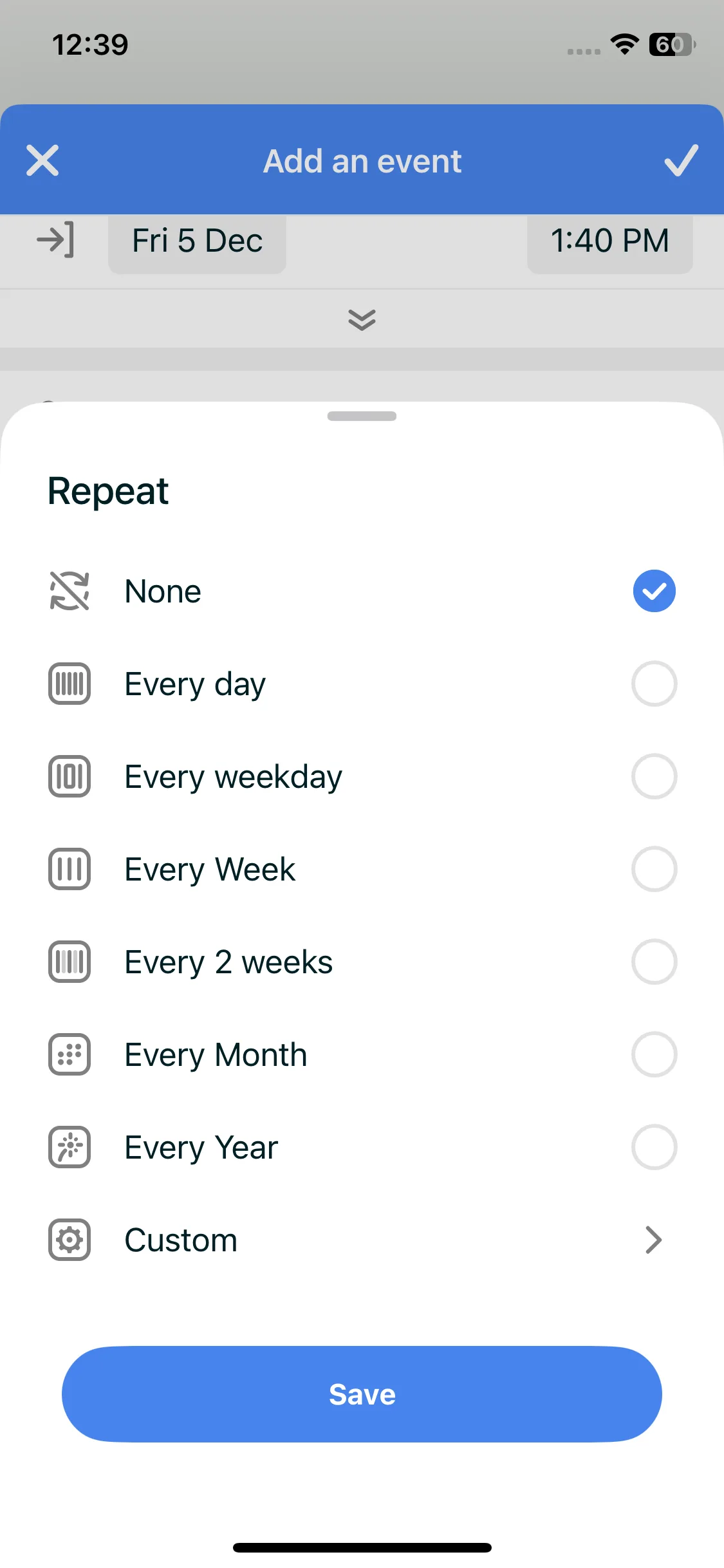The height and width of the screenshot is (1568, 724).
Task: Set repeat to Every weekday
Action: [654, 776]
